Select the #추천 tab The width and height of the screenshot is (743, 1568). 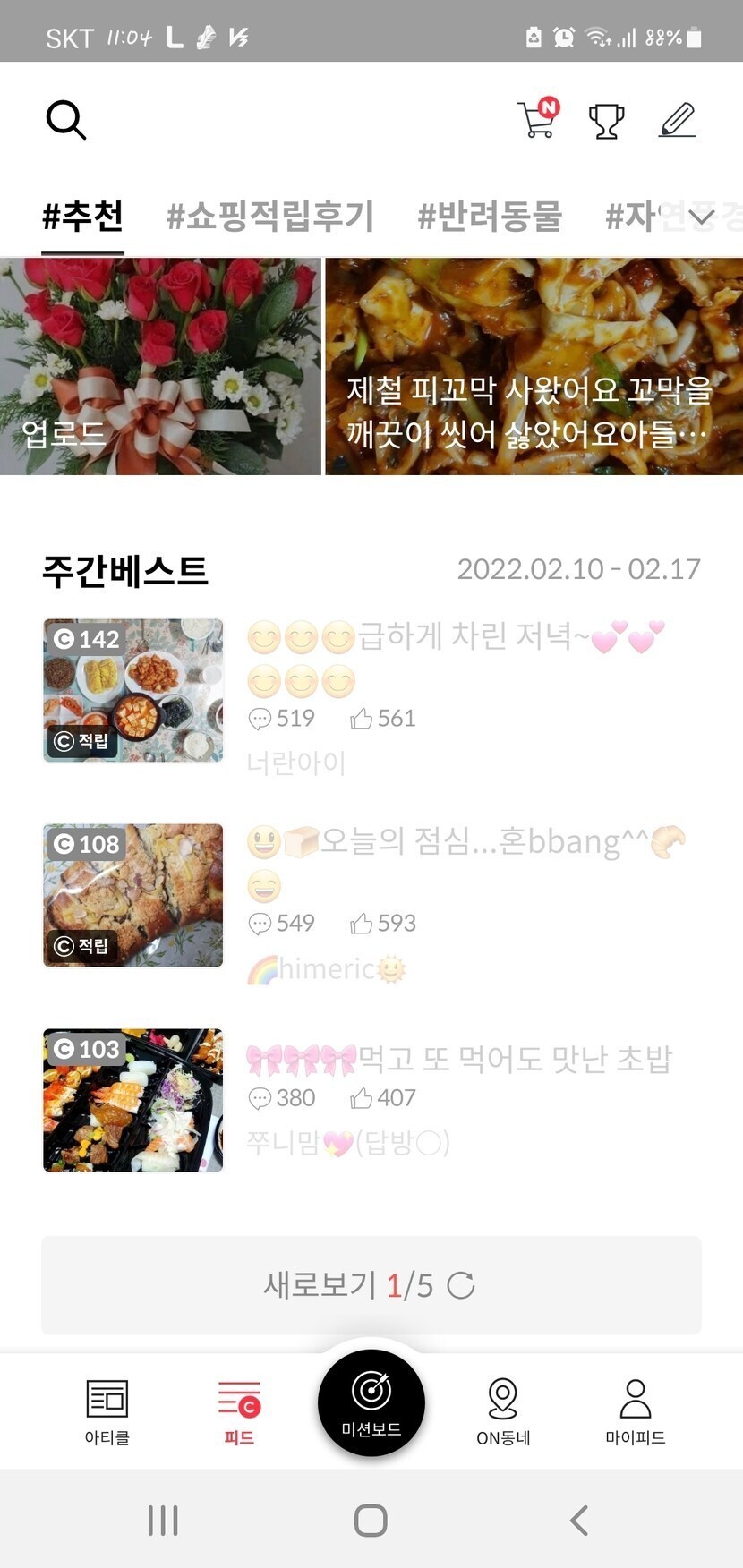coord(82,216)
